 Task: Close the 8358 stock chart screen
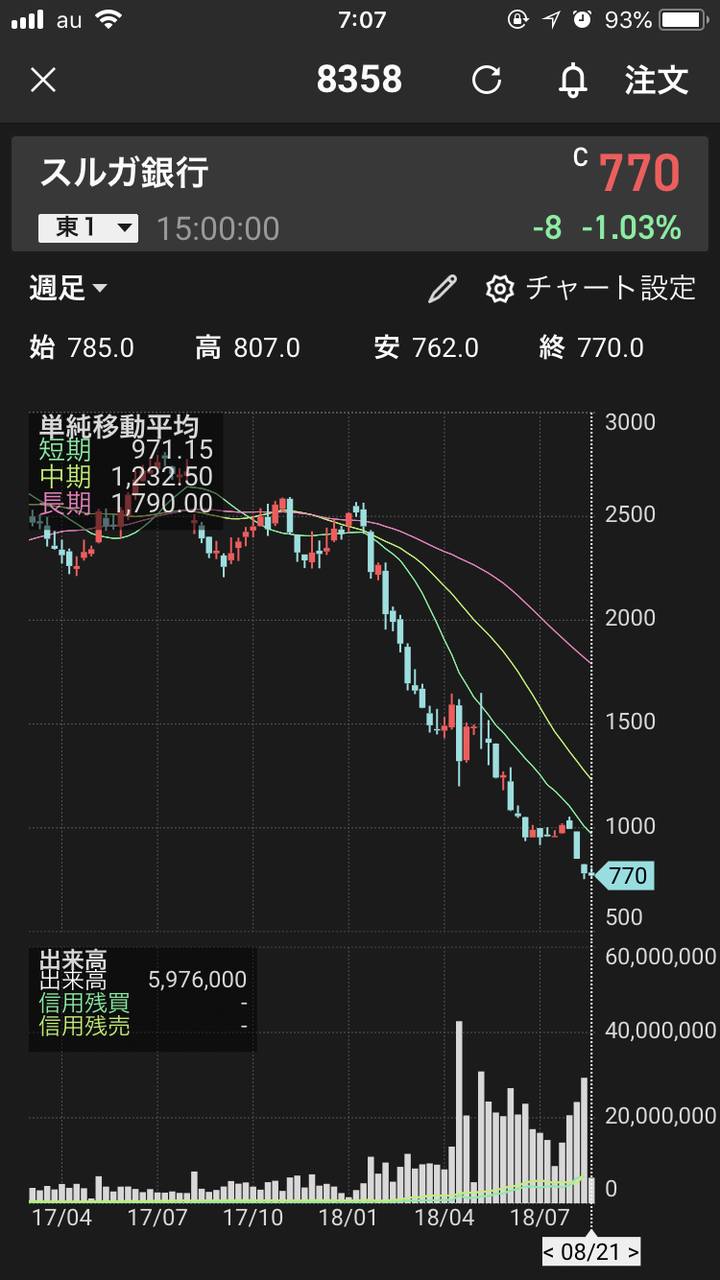click(43, 80)
